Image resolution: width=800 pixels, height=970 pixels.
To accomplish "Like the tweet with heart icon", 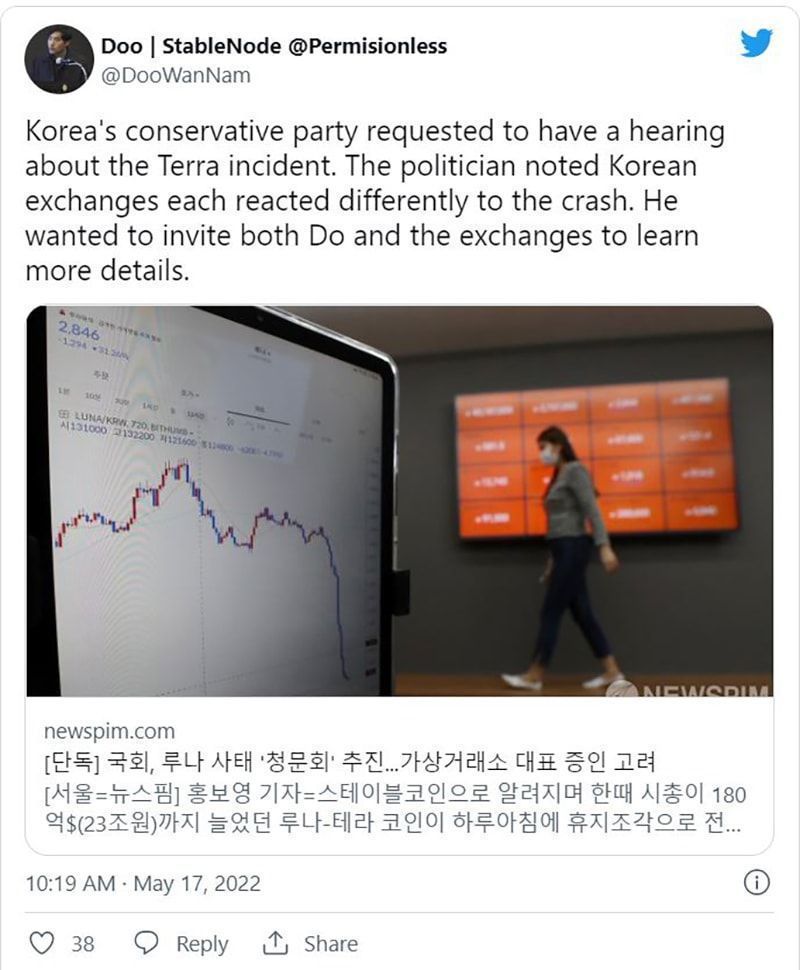I will tap(42, 943).
